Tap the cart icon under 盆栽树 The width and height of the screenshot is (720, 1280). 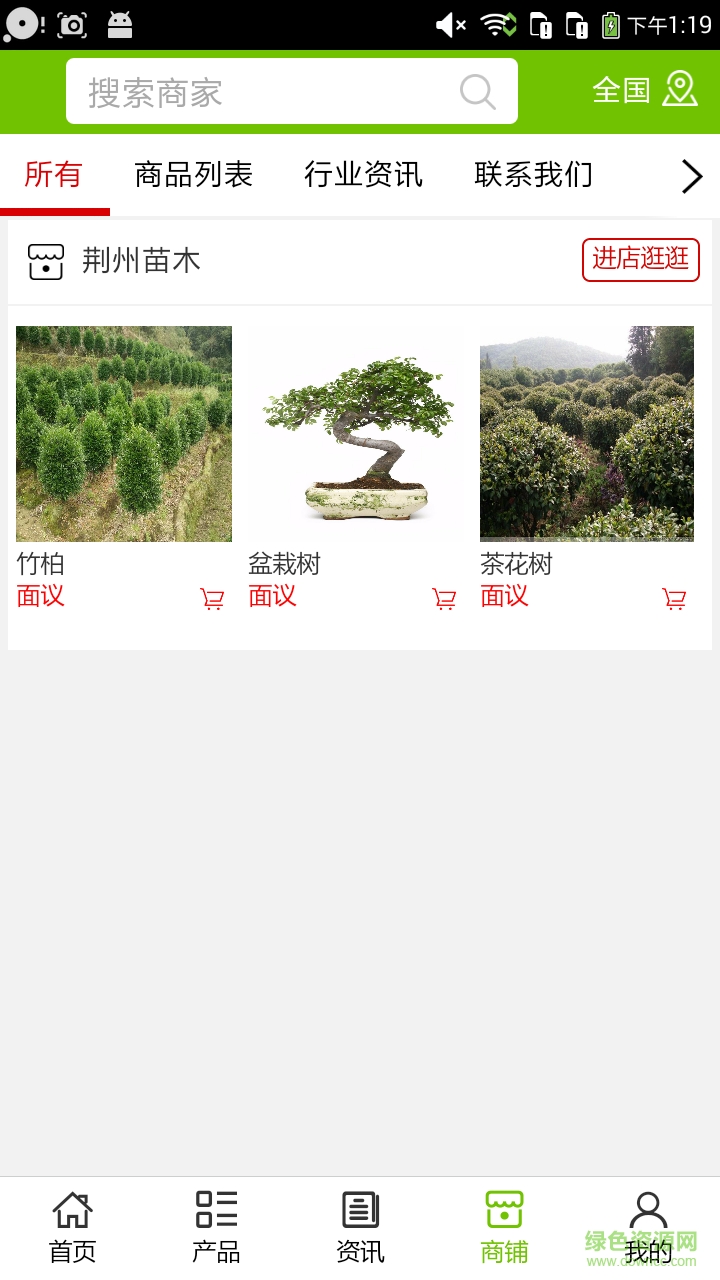(444, 597)
